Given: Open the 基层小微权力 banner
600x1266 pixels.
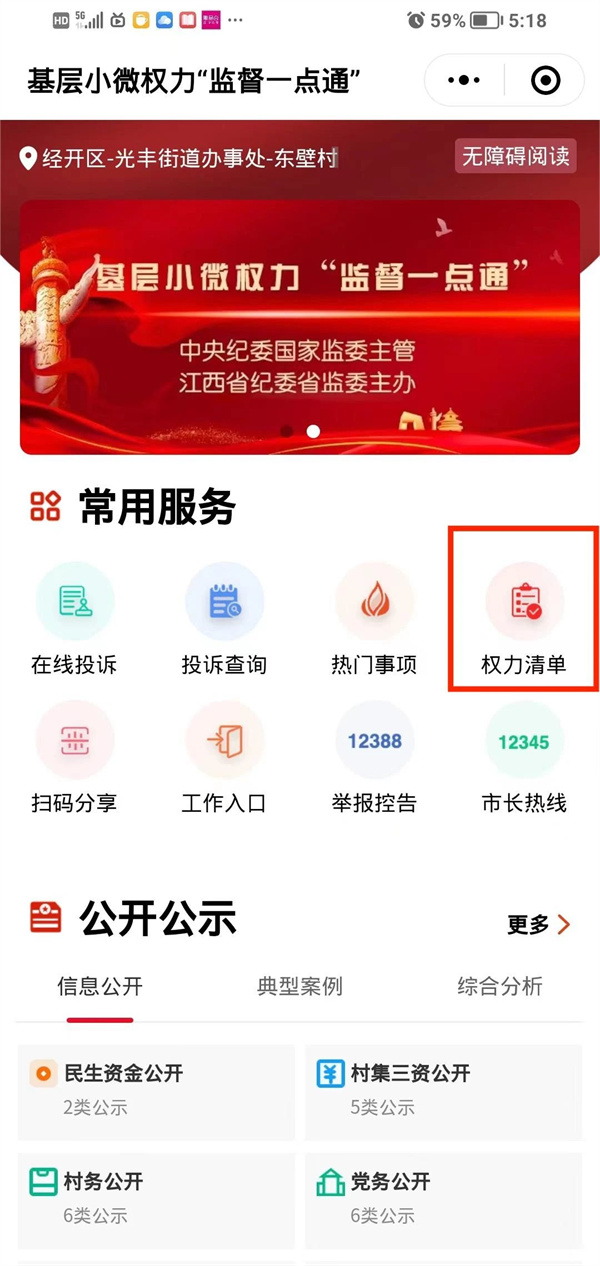Looking at the screenshot, I should [300, 327].
